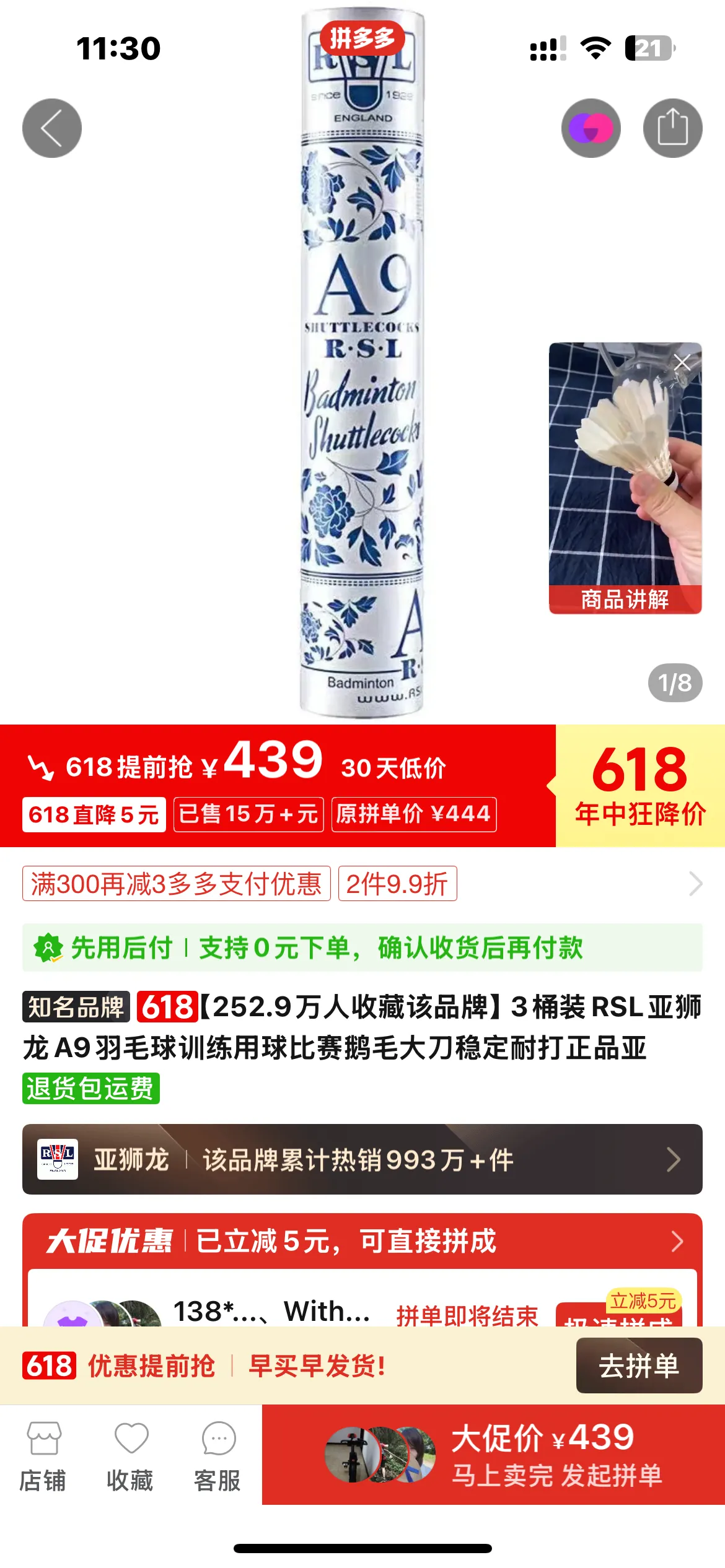Share this product

click(672, 128)
